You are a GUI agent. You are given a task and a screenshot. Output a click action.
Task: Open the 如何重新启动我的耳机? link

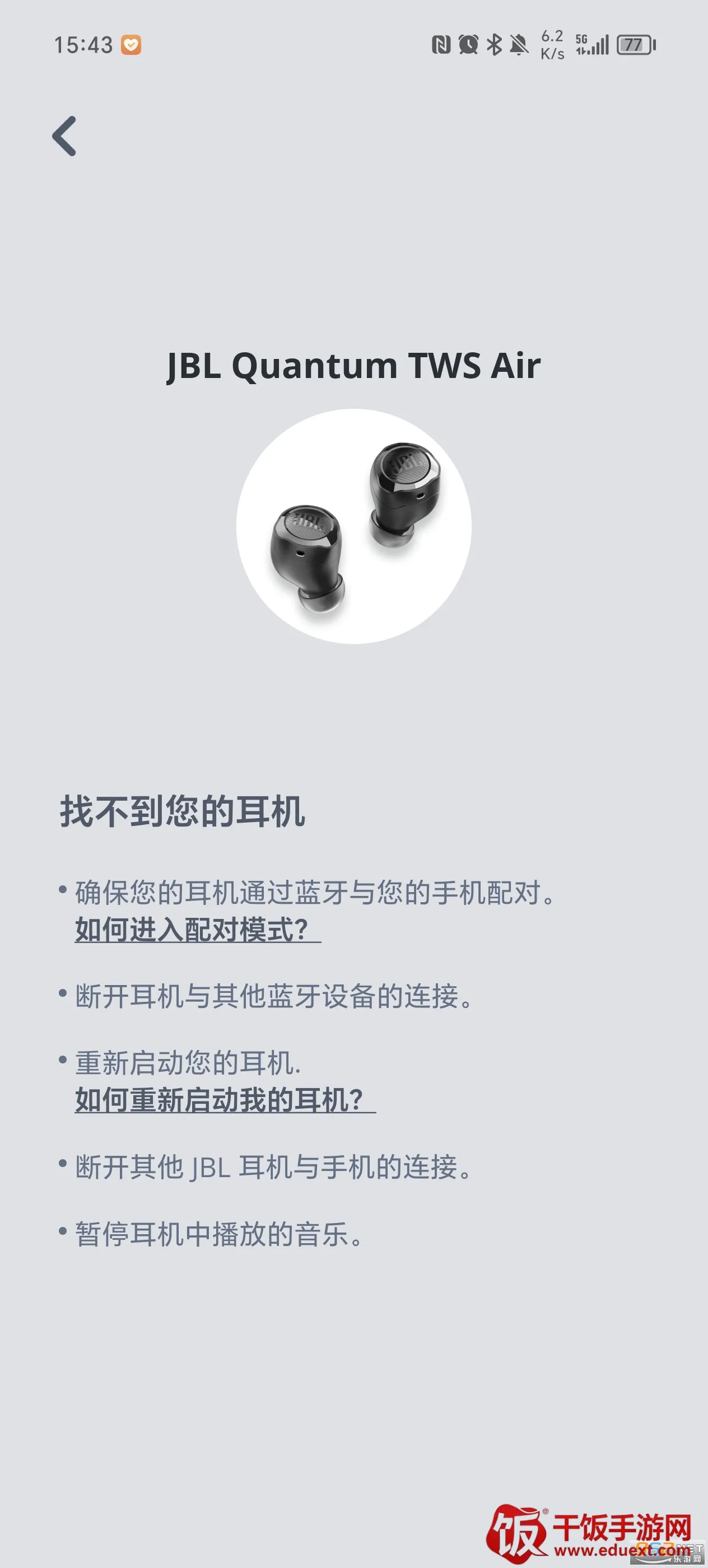(225, 1100)
